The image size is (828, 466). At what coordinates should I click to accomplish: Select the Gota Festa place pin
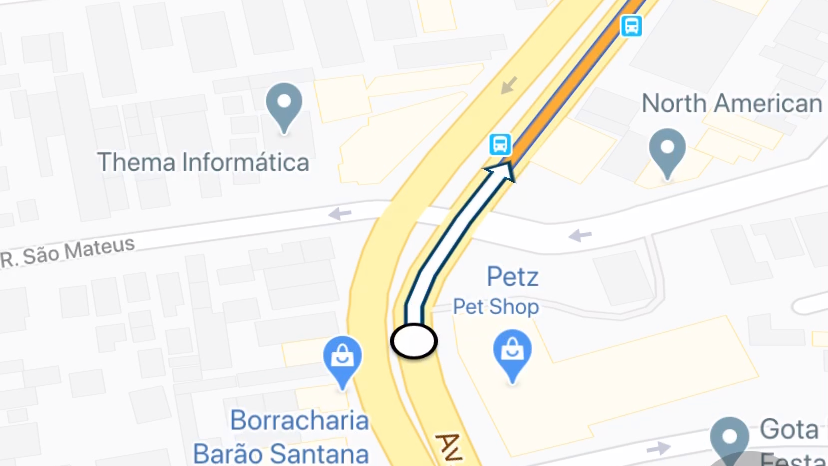pyautogui.click(x=729, y=440)
